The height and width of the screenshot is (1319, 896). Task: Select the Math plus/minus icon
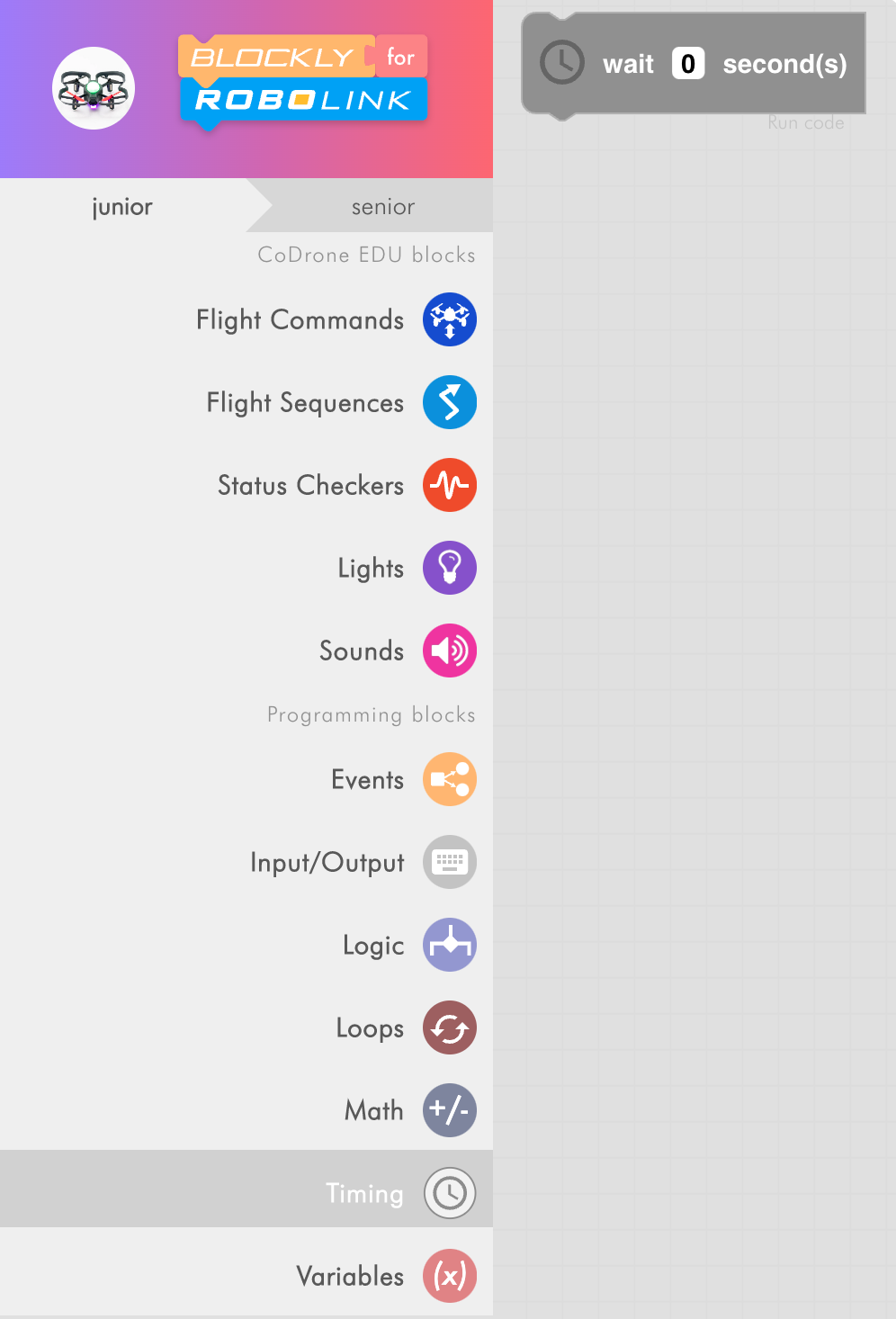pos(449,1110)
